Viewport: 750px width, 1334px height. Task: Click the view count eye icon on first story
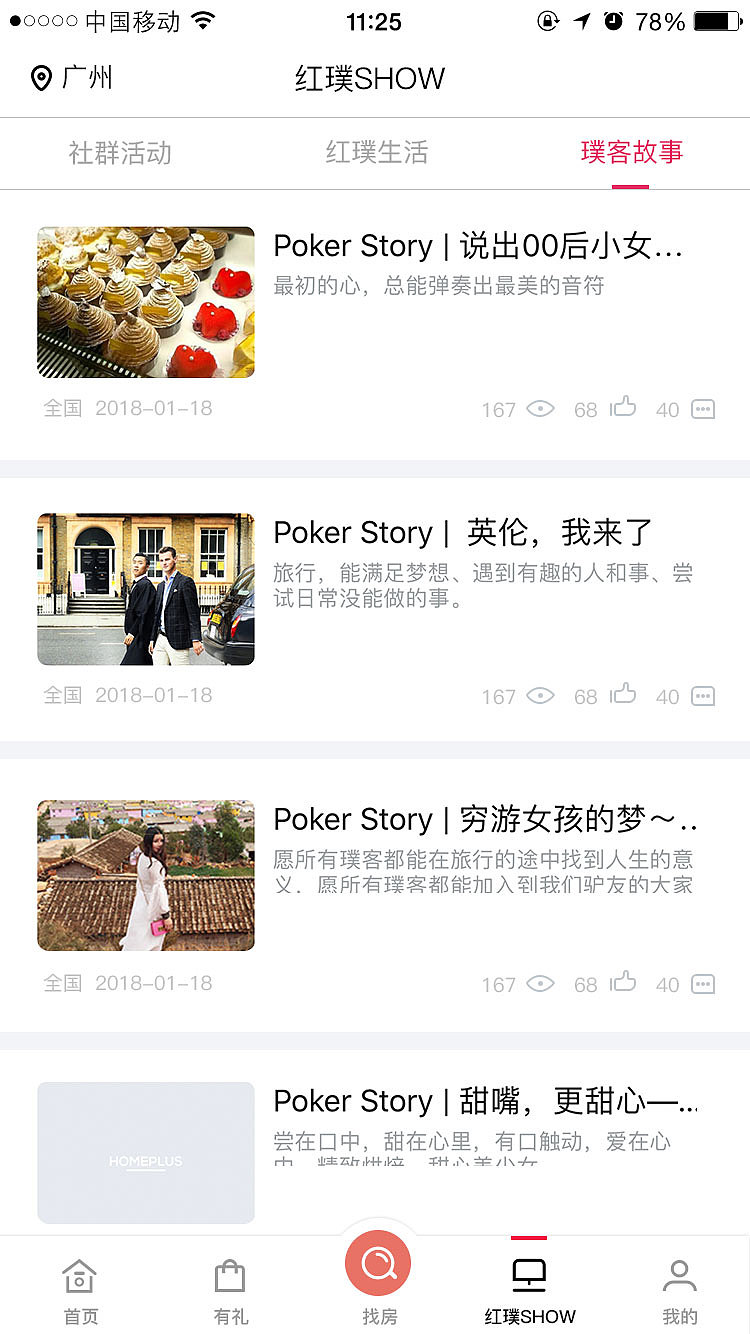(540, 408)
